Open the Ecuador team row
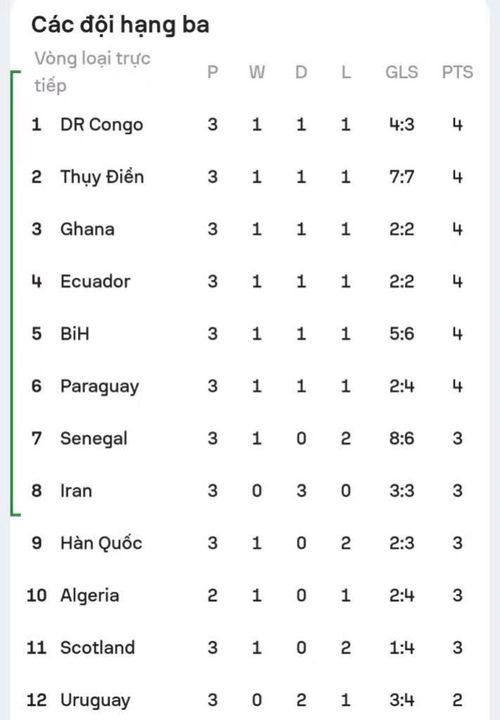This screenshot has width=500, height=720. coord(250,281)
